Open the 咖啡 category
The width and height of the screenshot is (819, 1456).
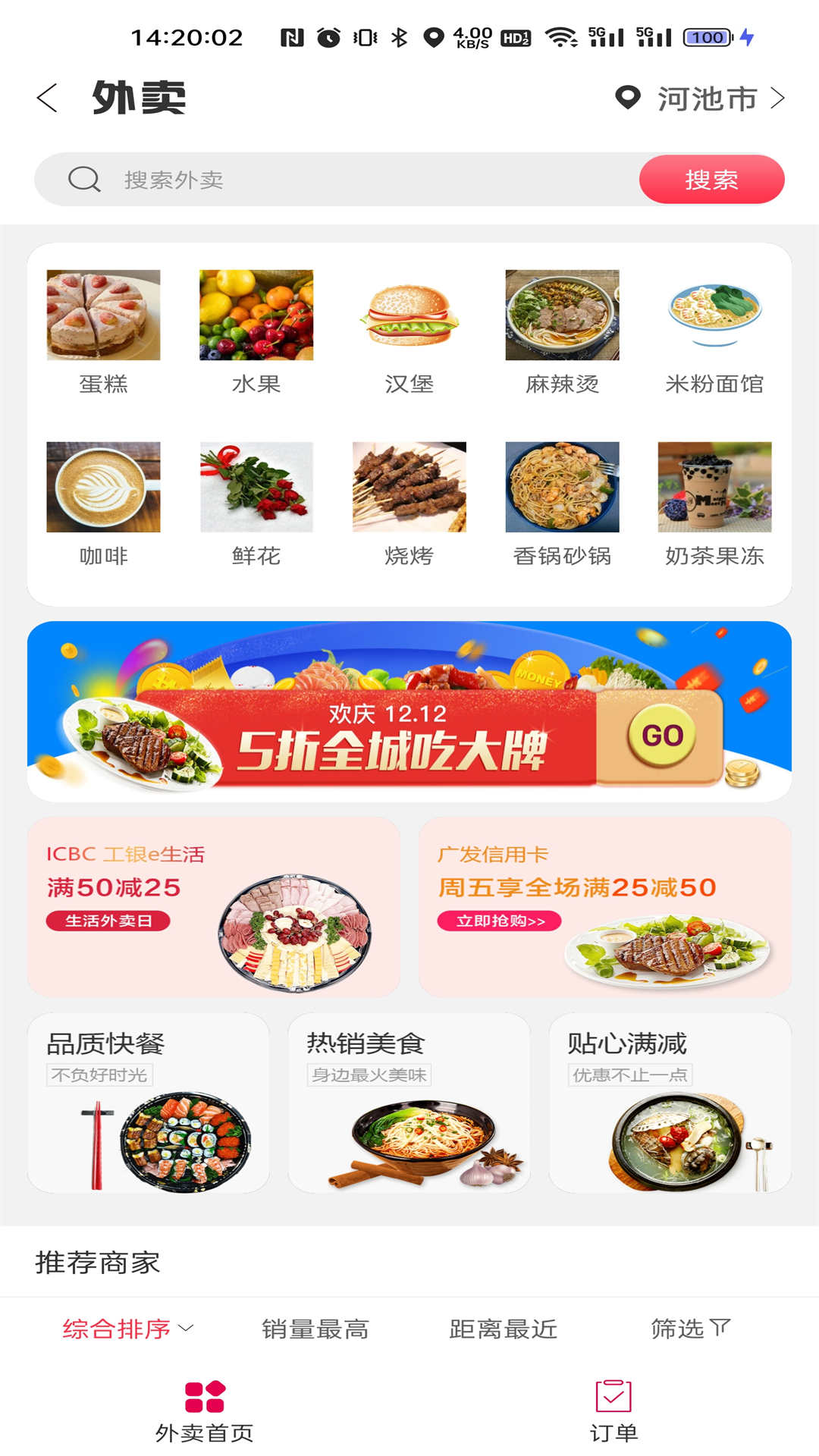(x=103, y=504)
